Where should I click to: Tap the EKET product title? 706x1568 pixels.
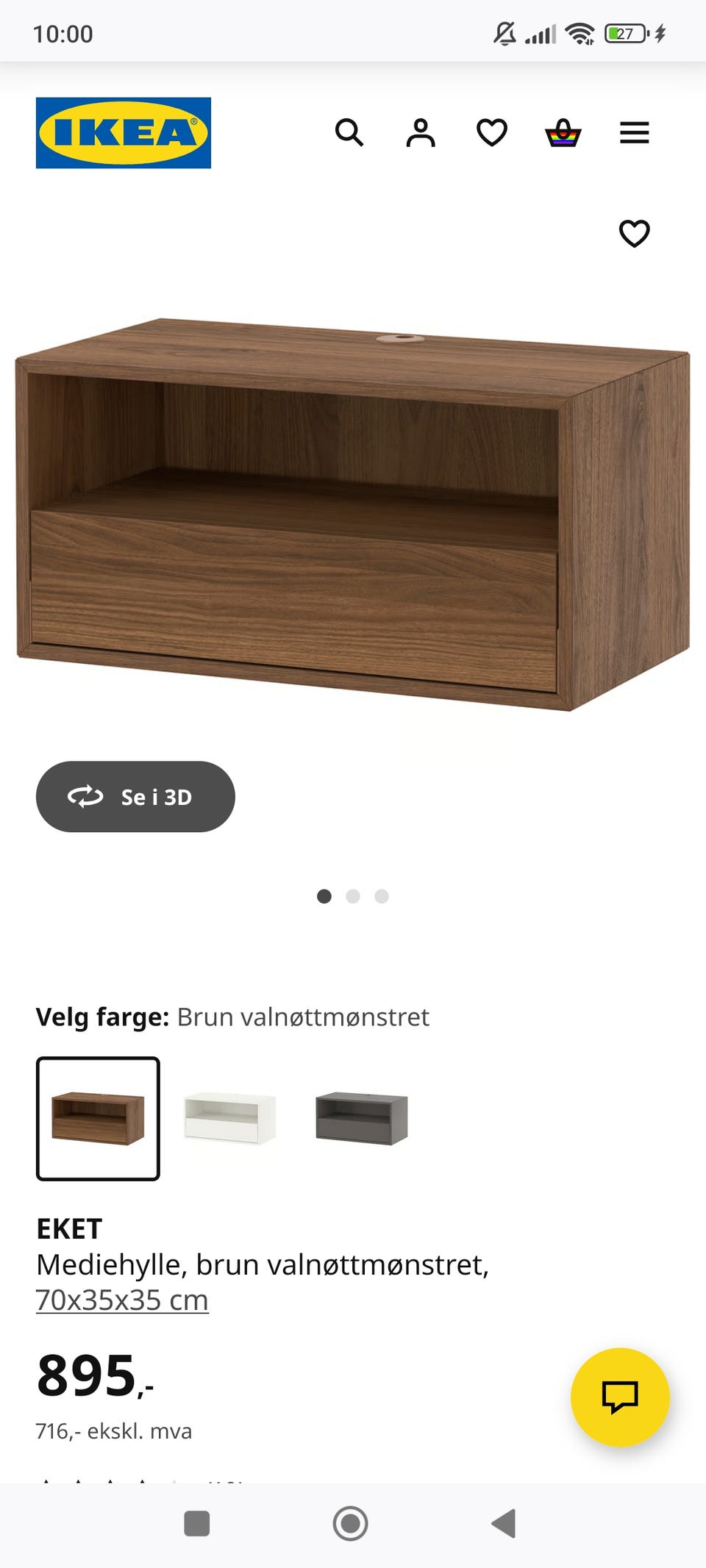tap(70, 1228)
